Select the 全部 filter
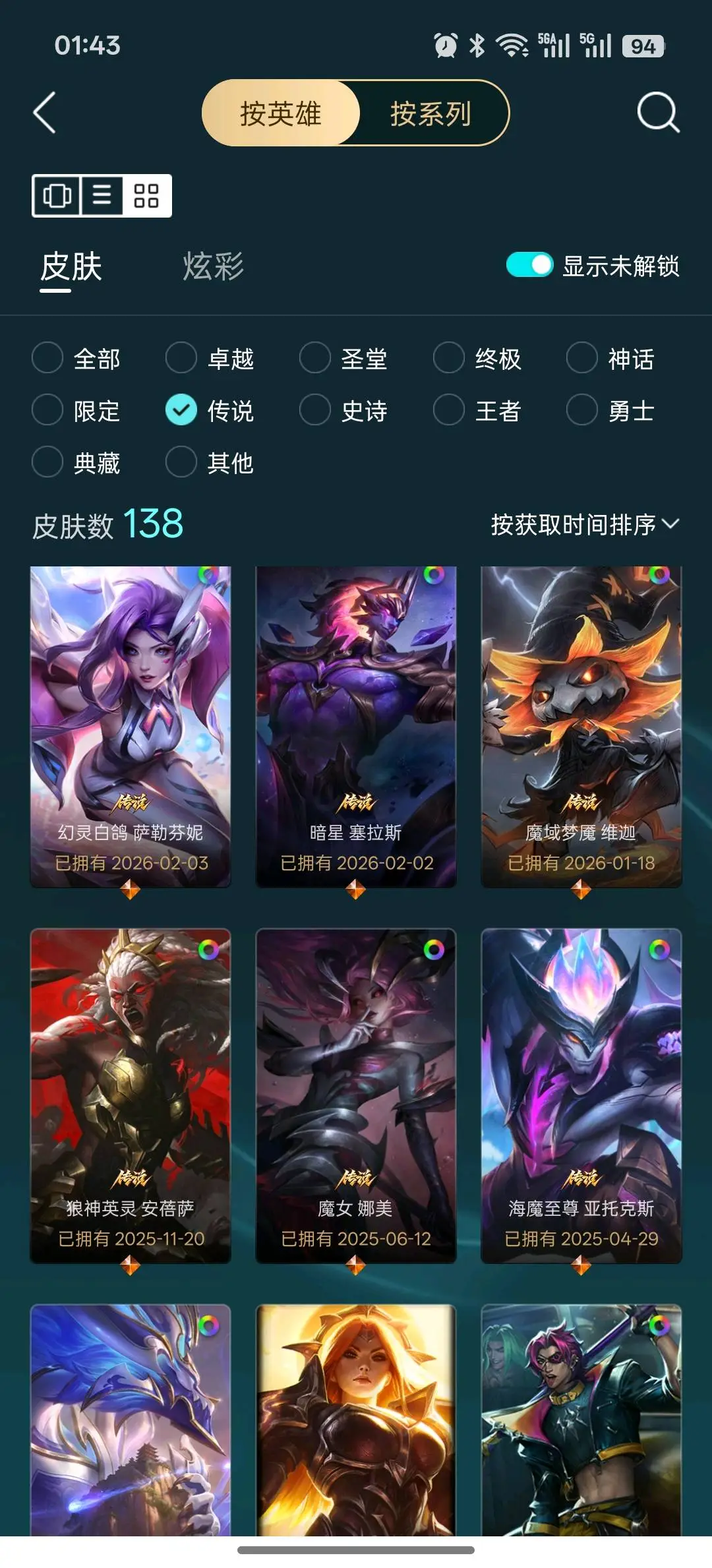This screenshot has height=1568, width=712. coord(48,358)
